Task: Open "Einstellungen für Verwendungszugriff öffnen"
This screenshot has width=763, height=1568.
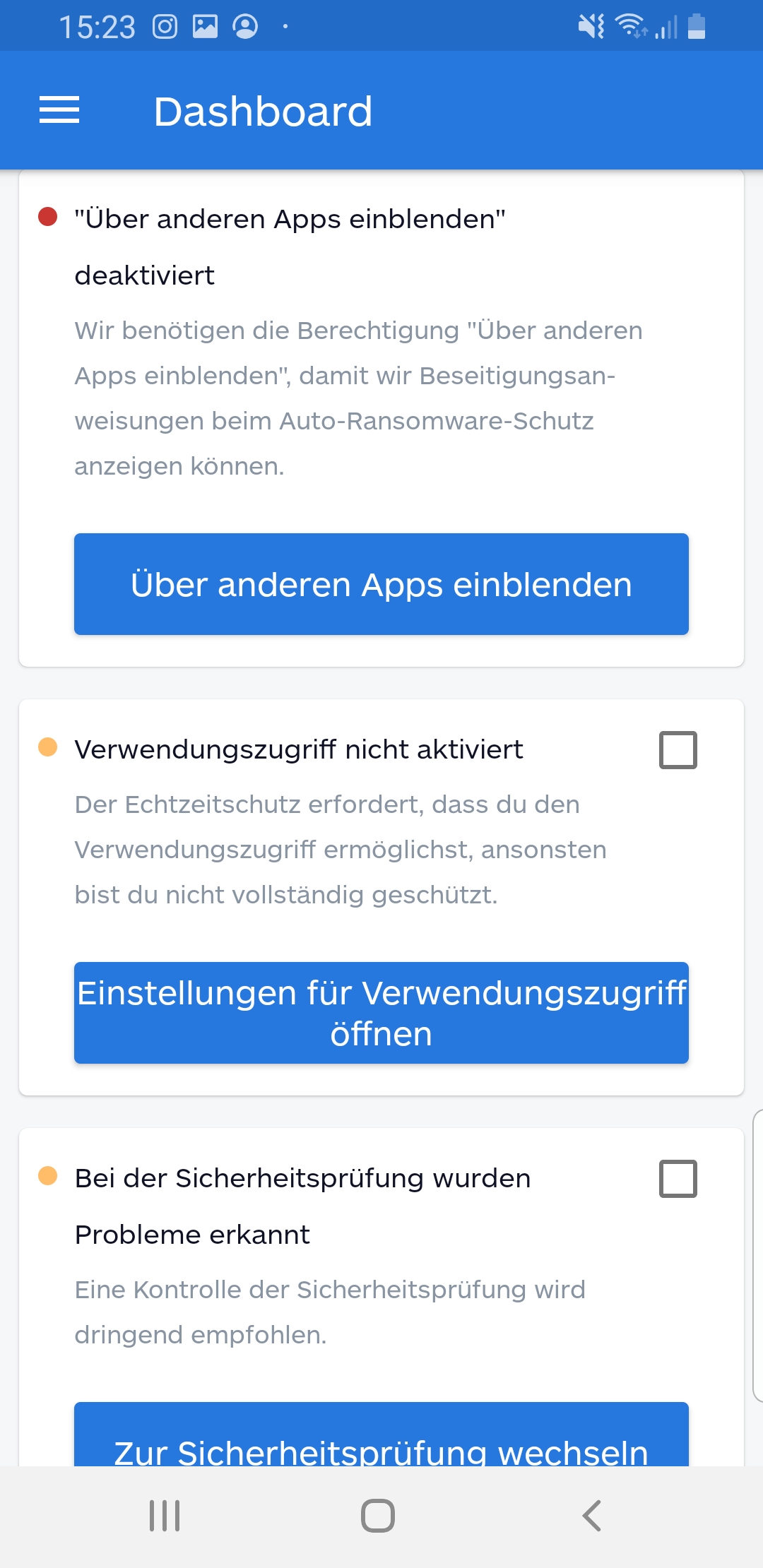Action: [381, 1012]
